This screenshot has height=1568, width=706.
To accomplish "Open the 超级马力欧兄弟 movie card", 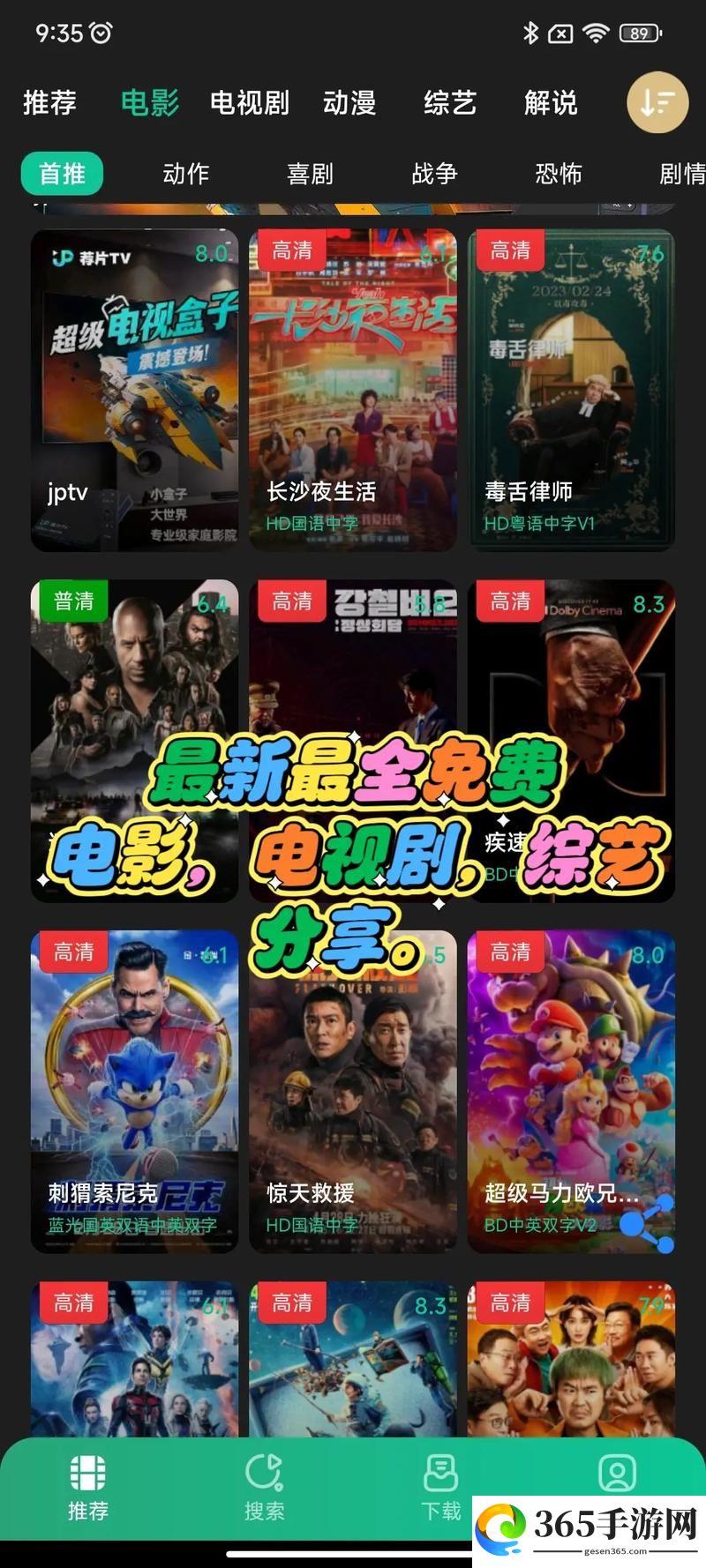I will [x=571, y=1092].
